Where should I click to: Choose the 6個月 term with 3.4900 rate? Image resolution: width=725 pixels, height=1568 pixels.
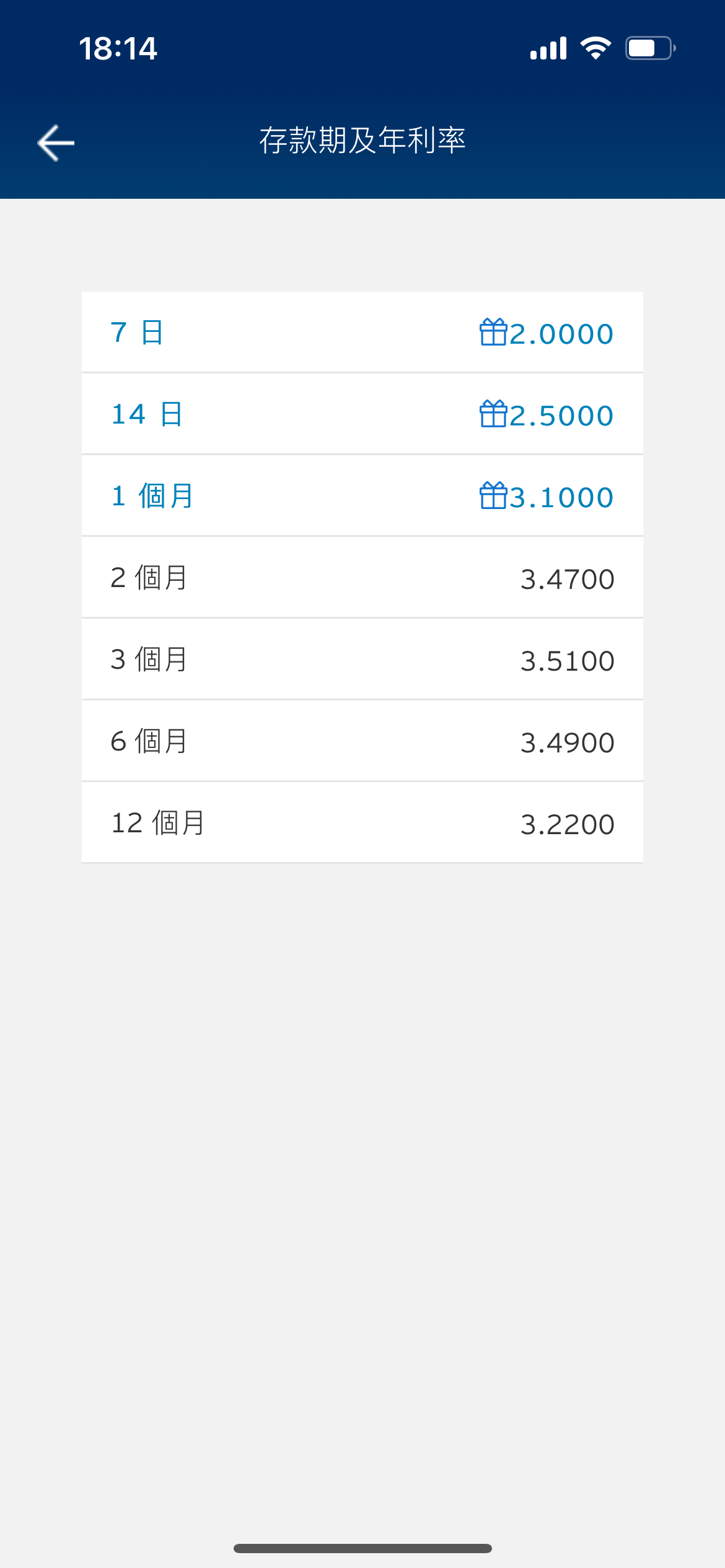362,741
